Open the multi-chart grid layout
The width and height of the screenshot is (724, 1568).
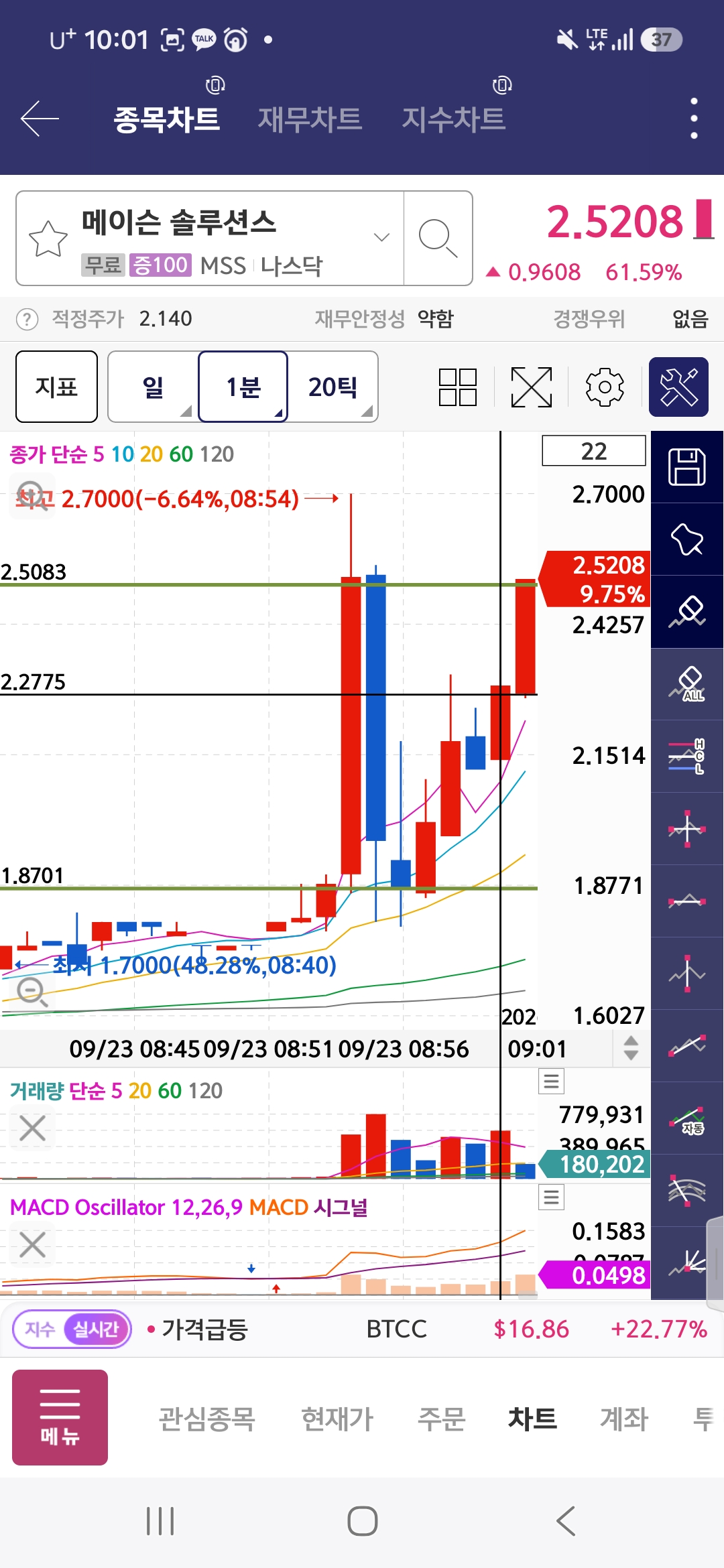(458, 387)
